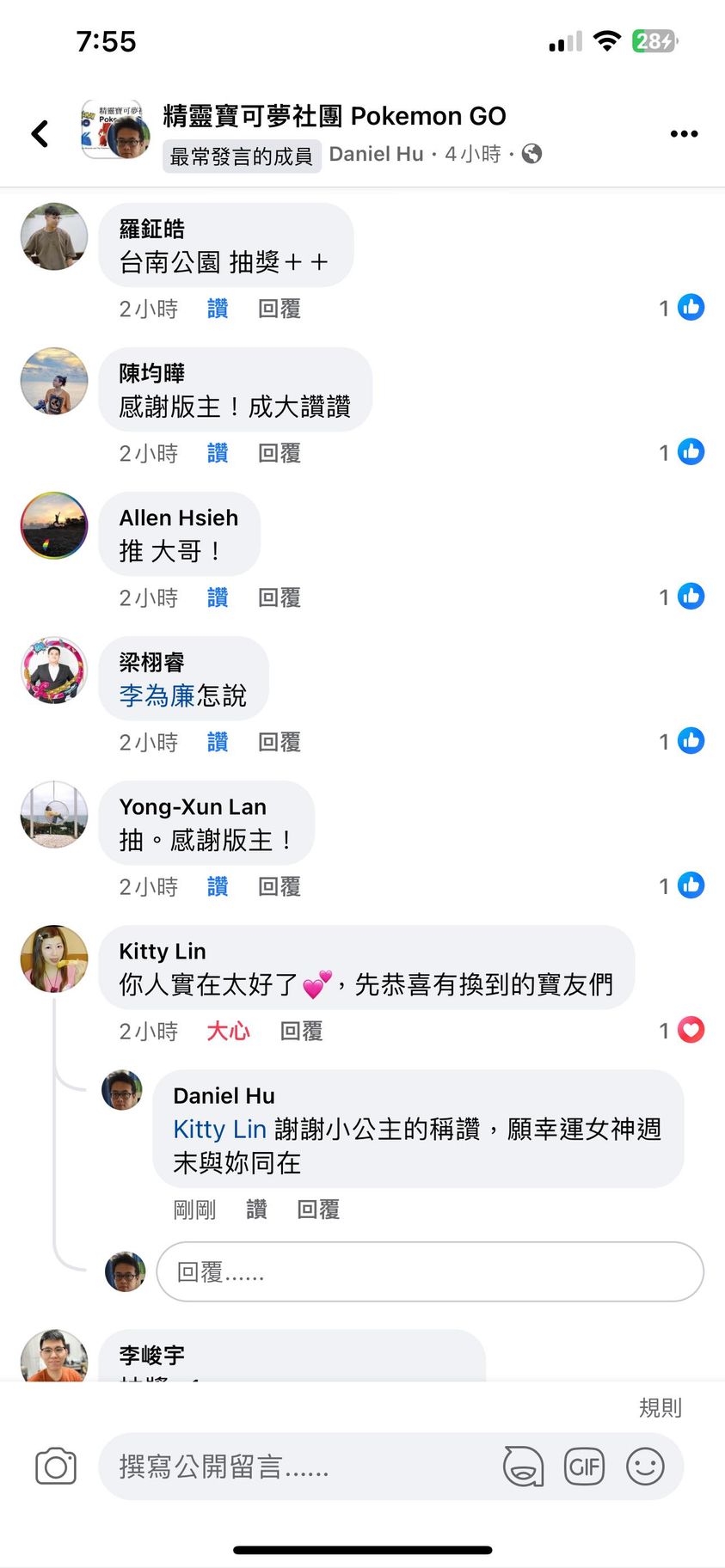The height and width of the screenshot is (1568, 725).
Task: Like Daniel Hu's reply
Action: click(256, 1210)
